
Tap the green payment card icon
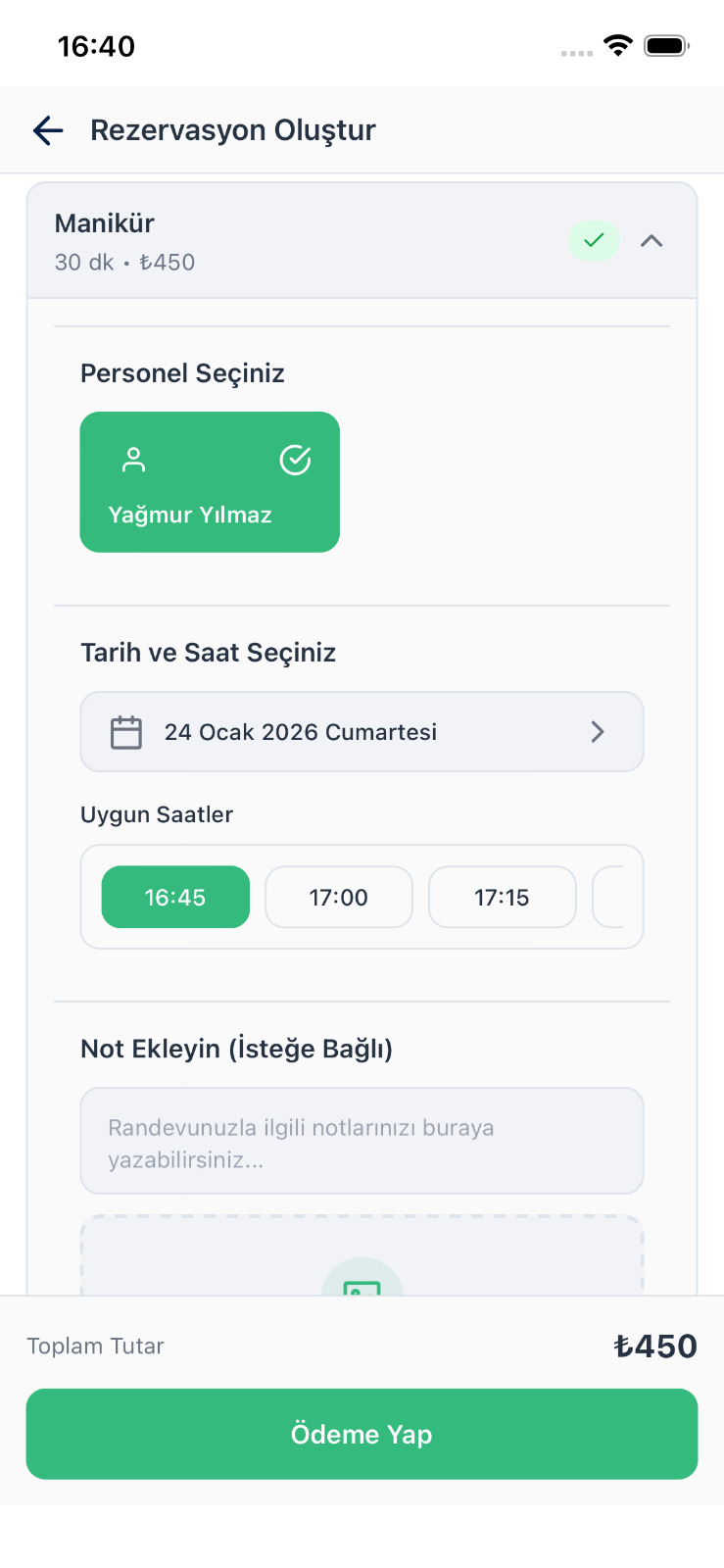coord(362,1290)
